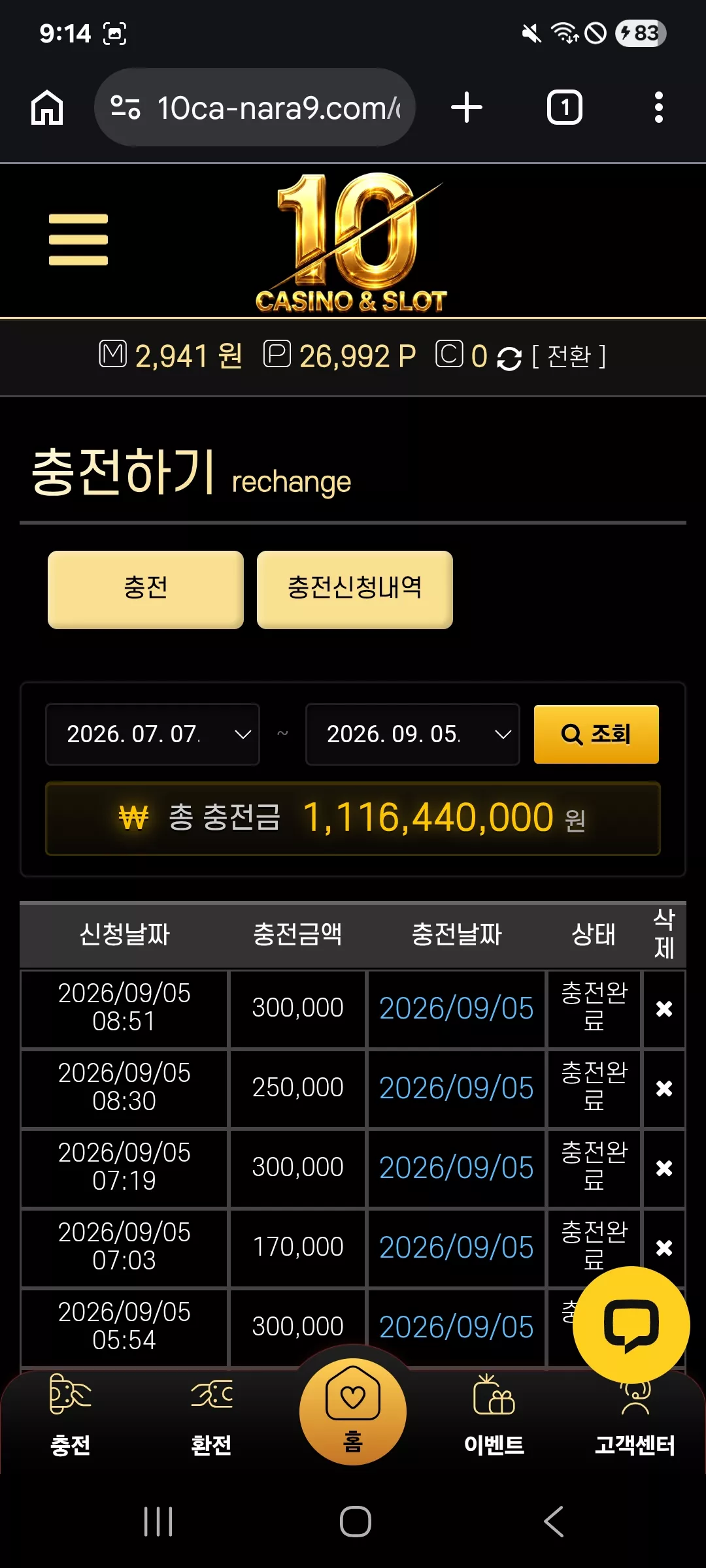Open the yellow chat bubble button
Image resolution: width=706 pixels, height=1568 pixels.
631,1325
